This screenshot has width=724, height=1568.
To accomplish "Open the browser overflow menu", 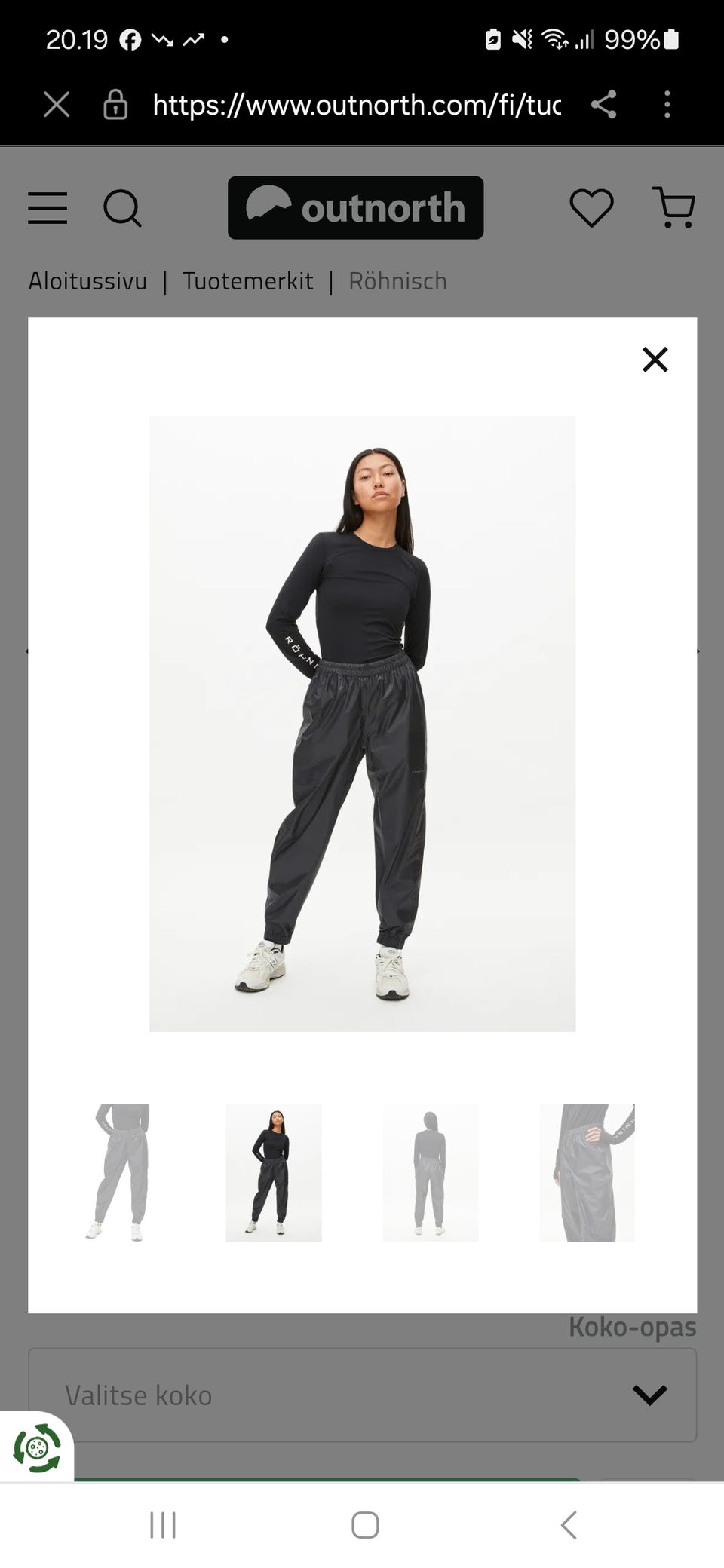I will (x=667, y=105).
